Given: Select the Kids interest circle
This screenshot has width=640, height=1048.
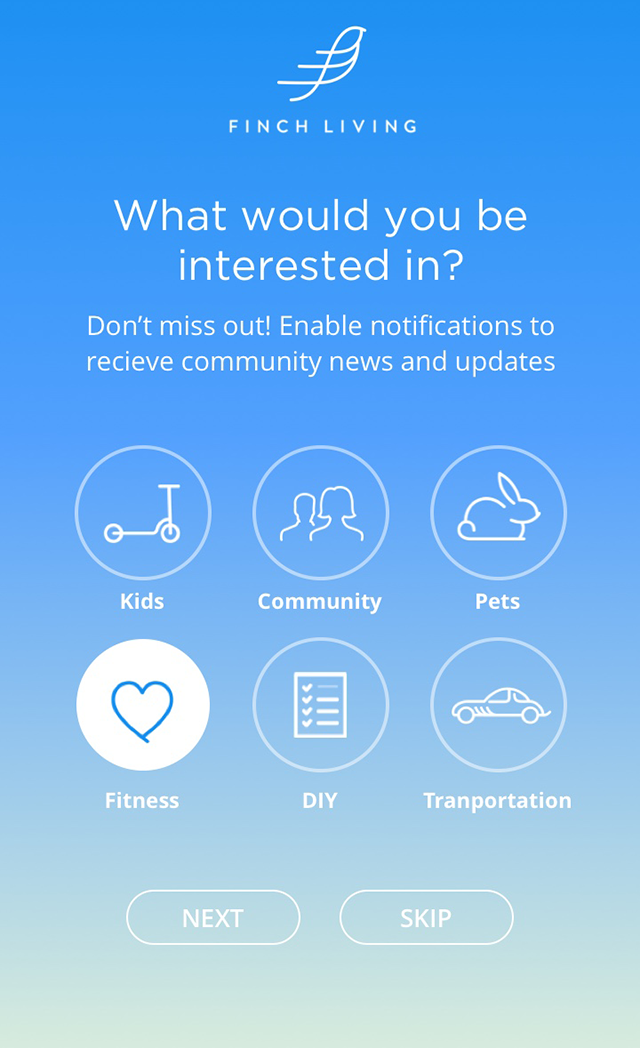Looking at the screenshot, I should tap(143, 513).
